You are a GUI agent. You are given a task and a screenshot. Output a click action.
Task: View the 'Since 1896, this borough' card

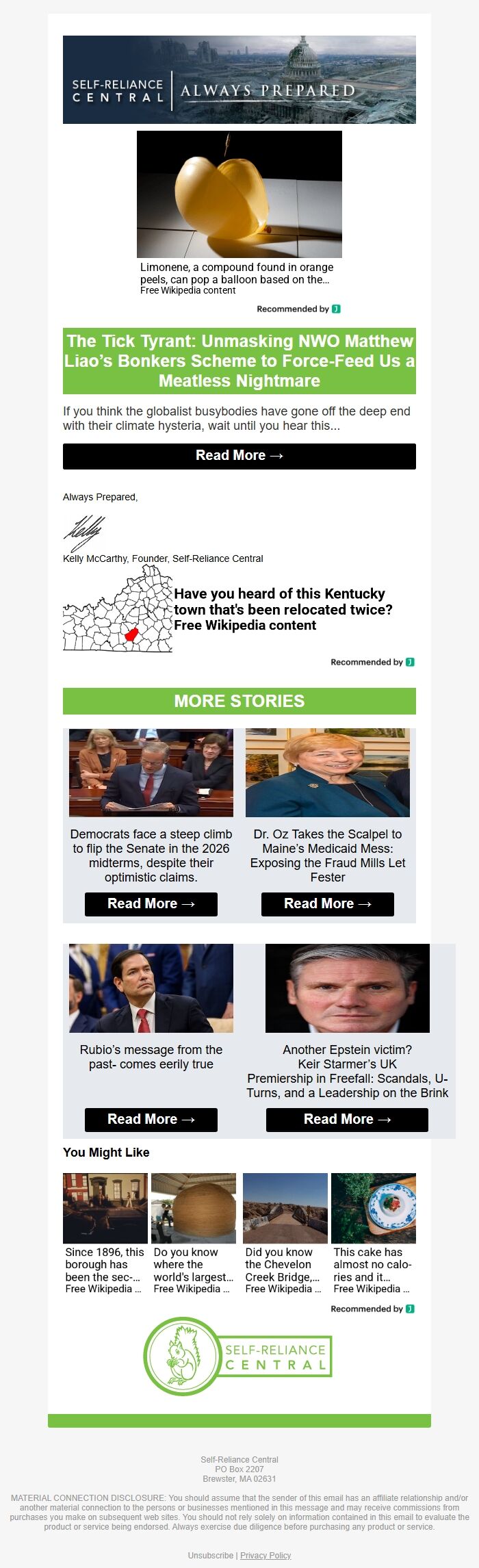[x=105, y=1233]
